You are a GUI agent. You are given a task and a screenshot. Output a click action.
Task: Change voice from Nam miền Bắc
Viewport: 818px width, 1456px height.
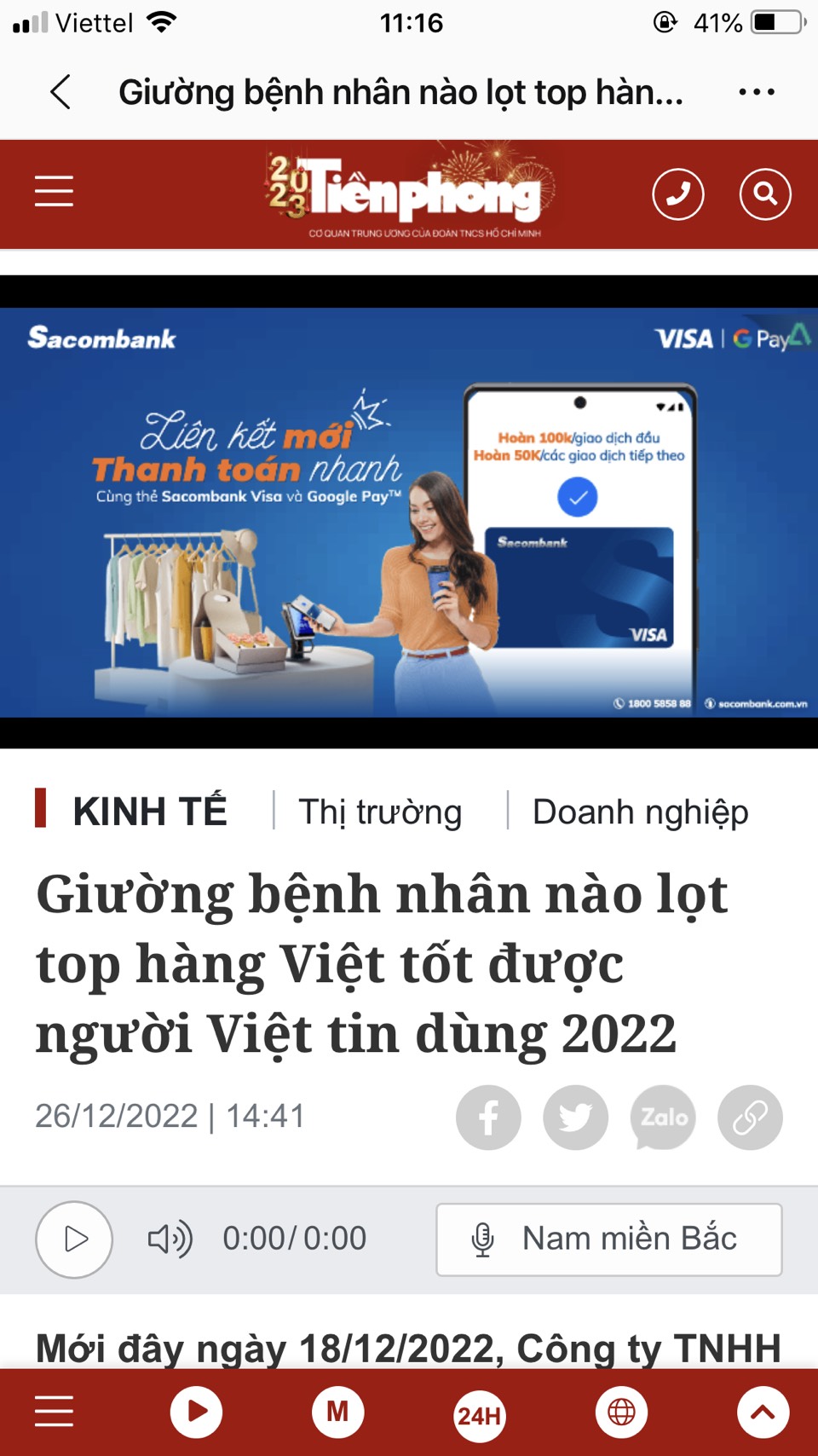click(x=608, y=1239)
